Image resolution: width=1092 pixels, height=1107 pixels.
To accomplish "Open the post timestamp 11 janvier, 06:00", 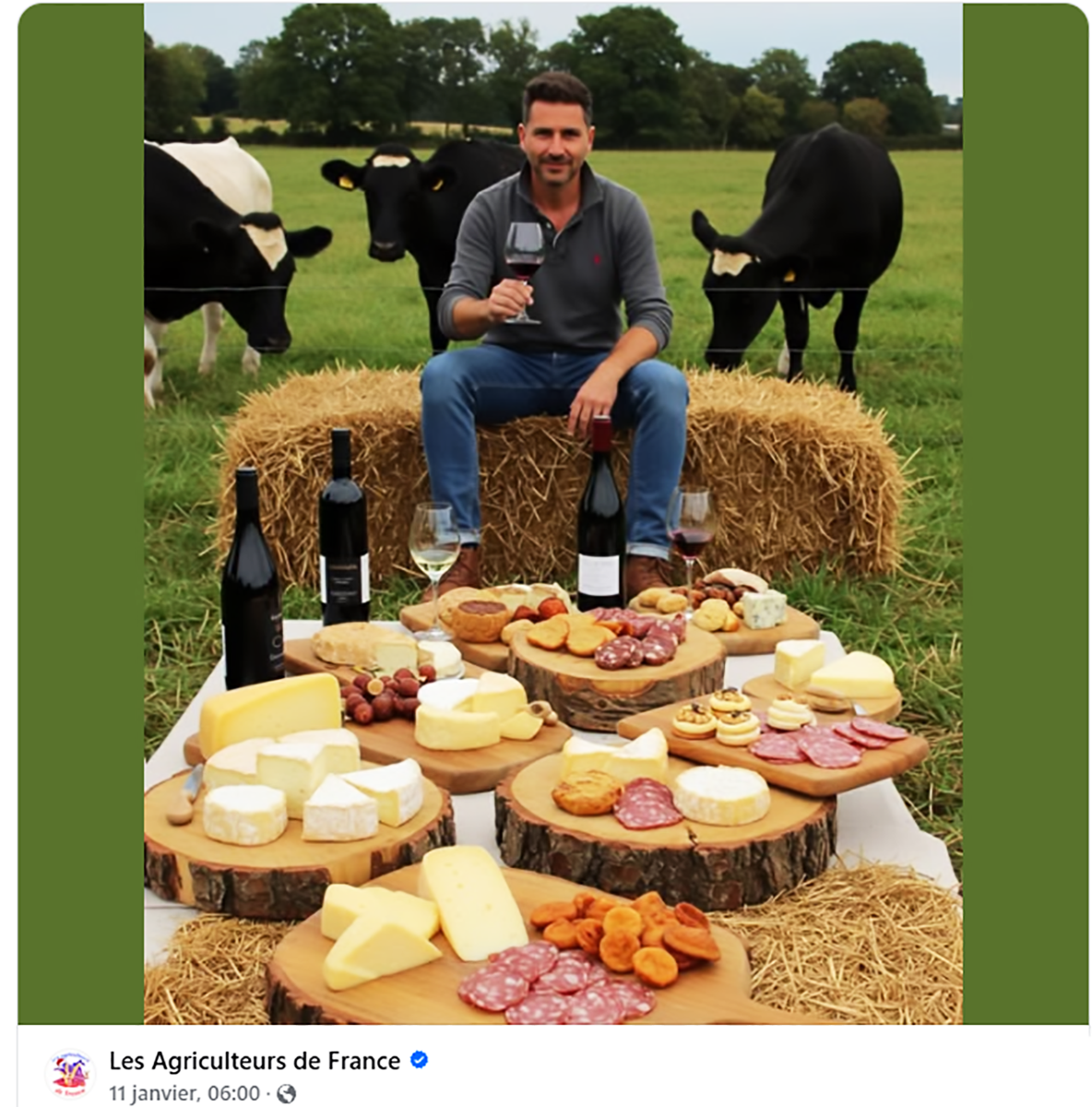I will tap(184, 1094).
